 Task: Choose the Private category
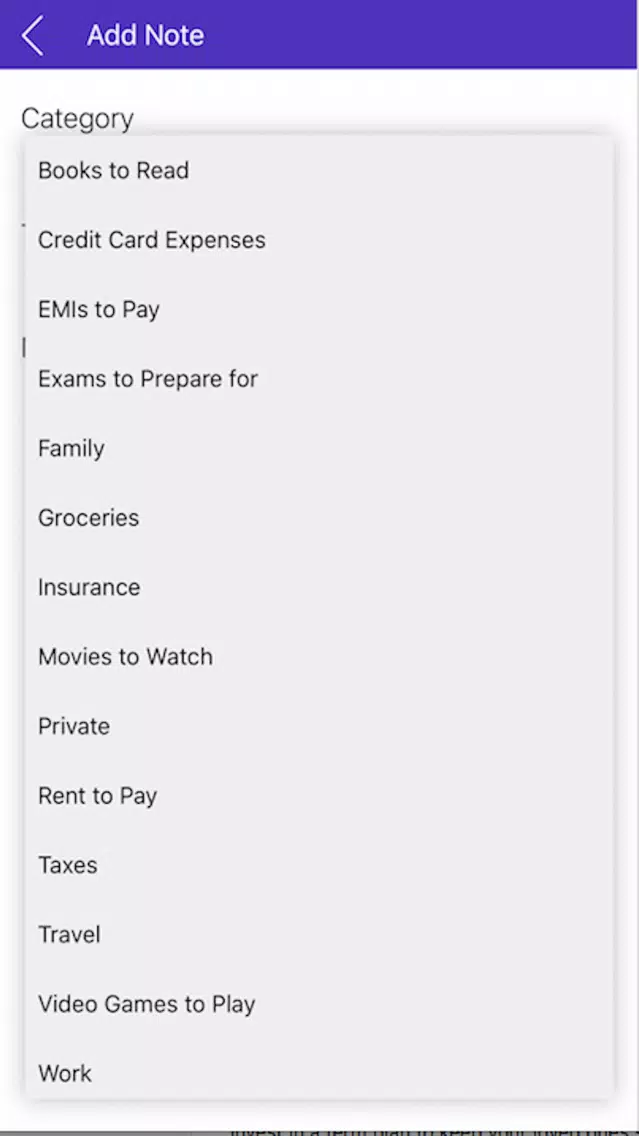pos(319,727)
